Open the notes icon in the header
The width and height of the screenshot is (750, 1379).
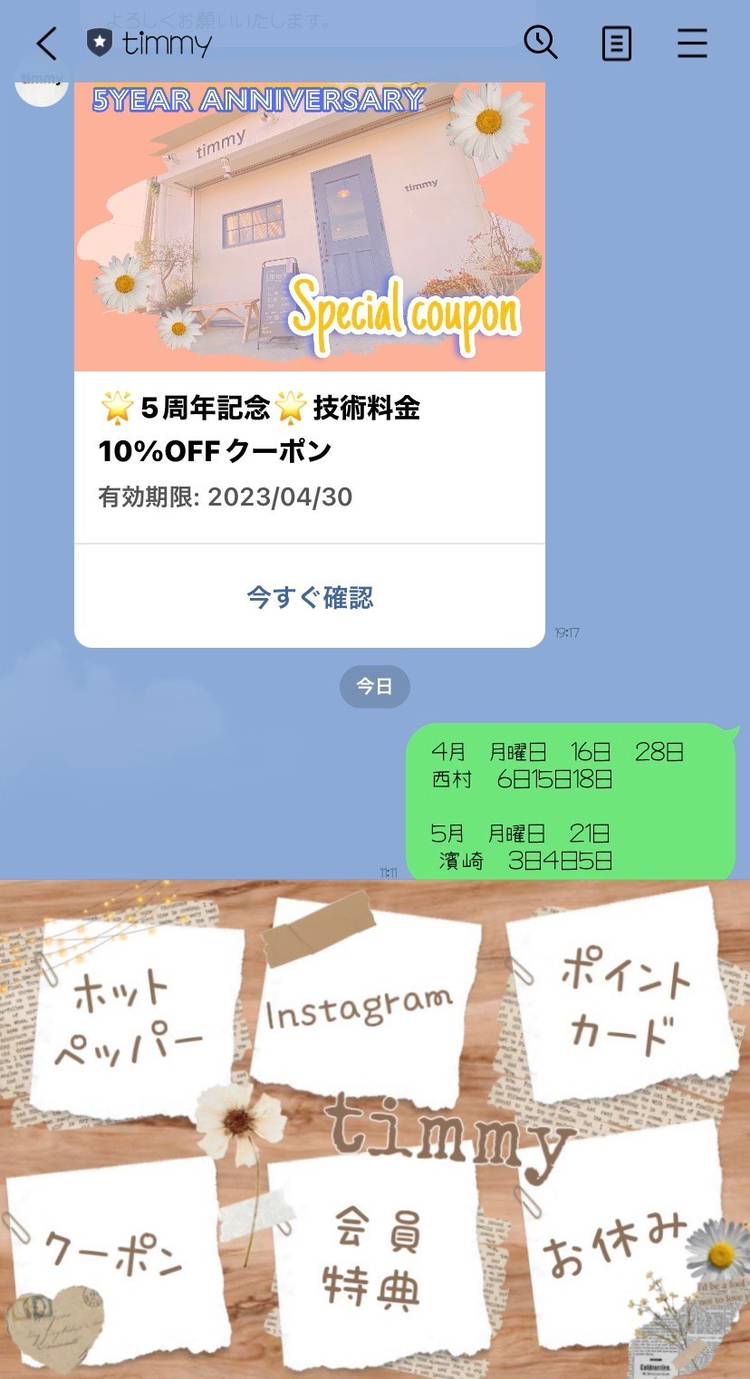(616, 44)
